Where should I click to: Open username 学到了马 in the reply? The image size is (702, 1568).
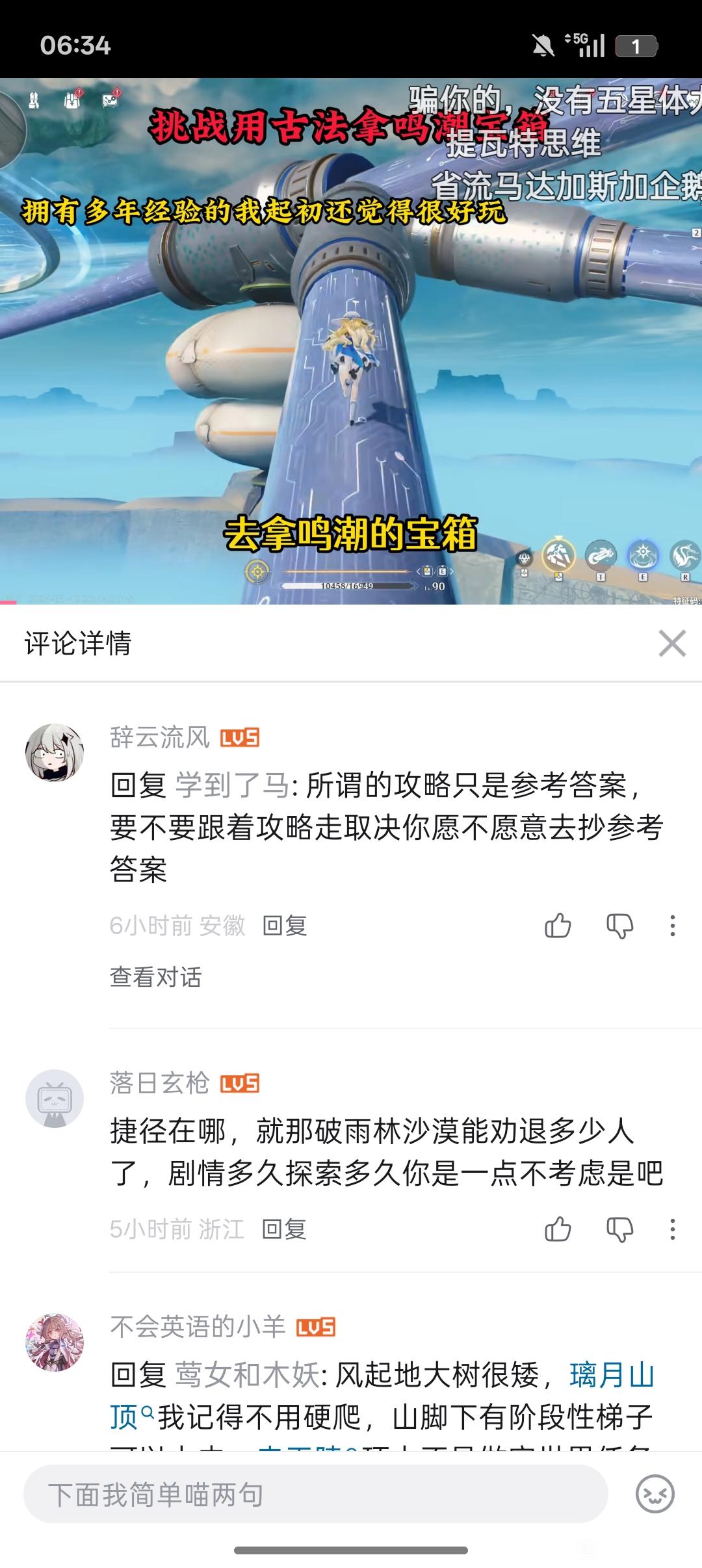coord(232,785)
